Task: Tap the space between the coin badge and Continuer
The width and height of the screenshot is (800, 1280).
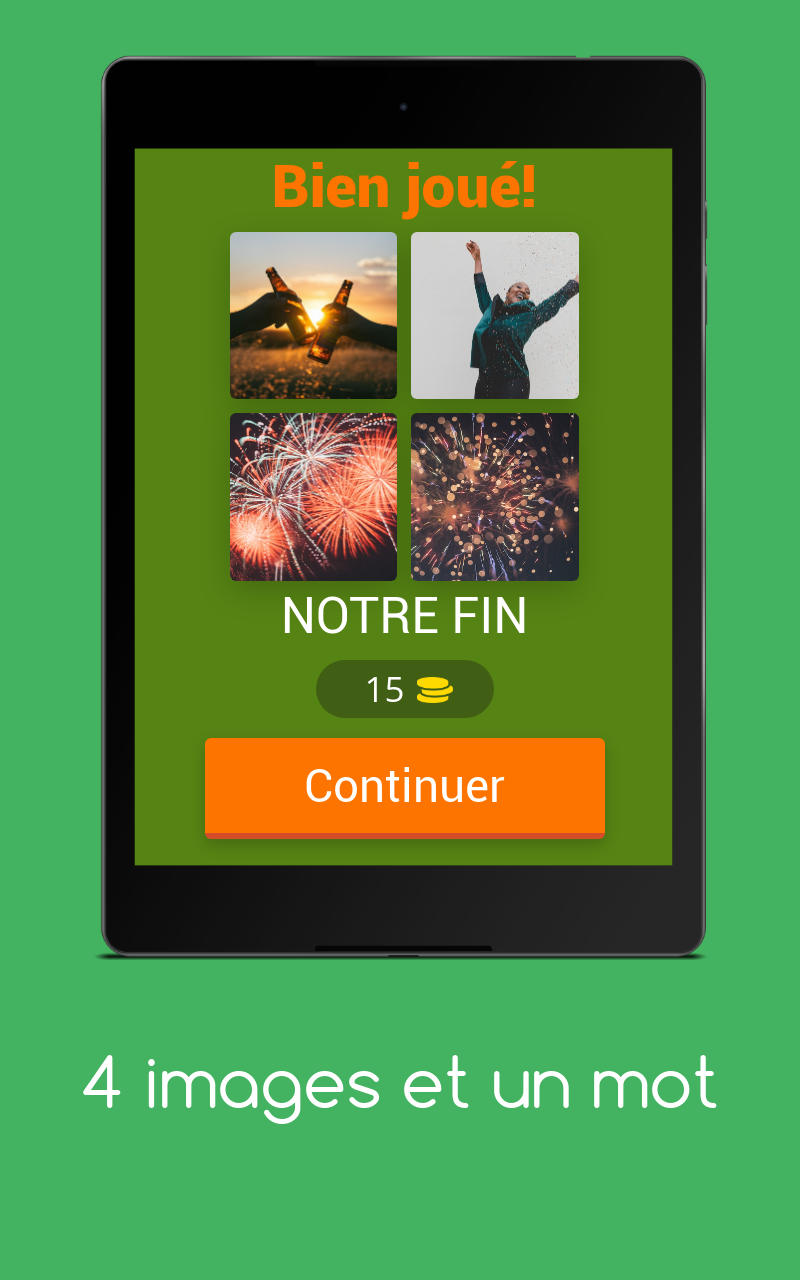Action: point(405,728)
